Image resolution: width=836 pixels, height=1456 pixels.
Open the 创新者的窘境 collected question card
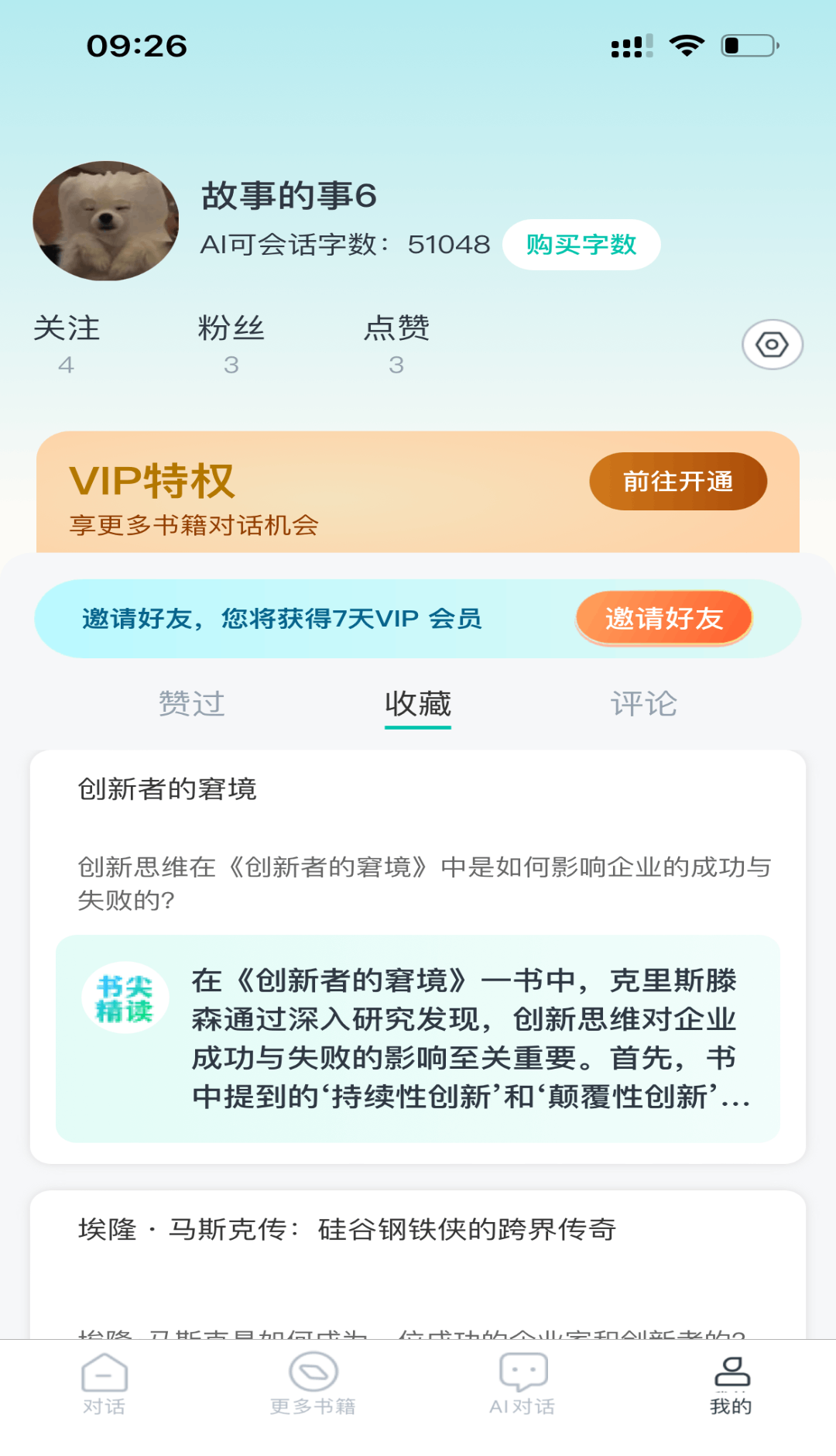point(418,953)
